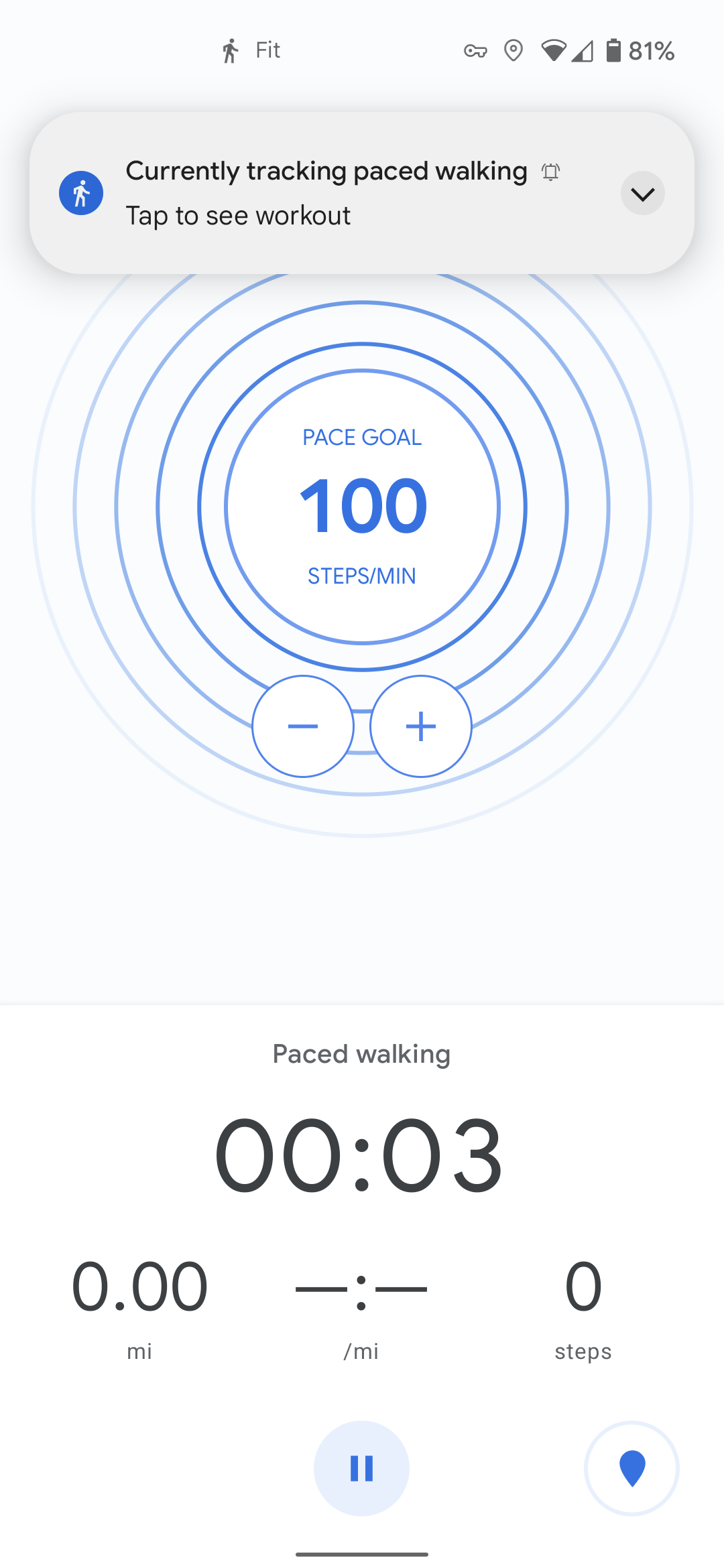This screenshot has height=1568, width=724.
Task: Open the map location button
Action: click(631, 1468)
